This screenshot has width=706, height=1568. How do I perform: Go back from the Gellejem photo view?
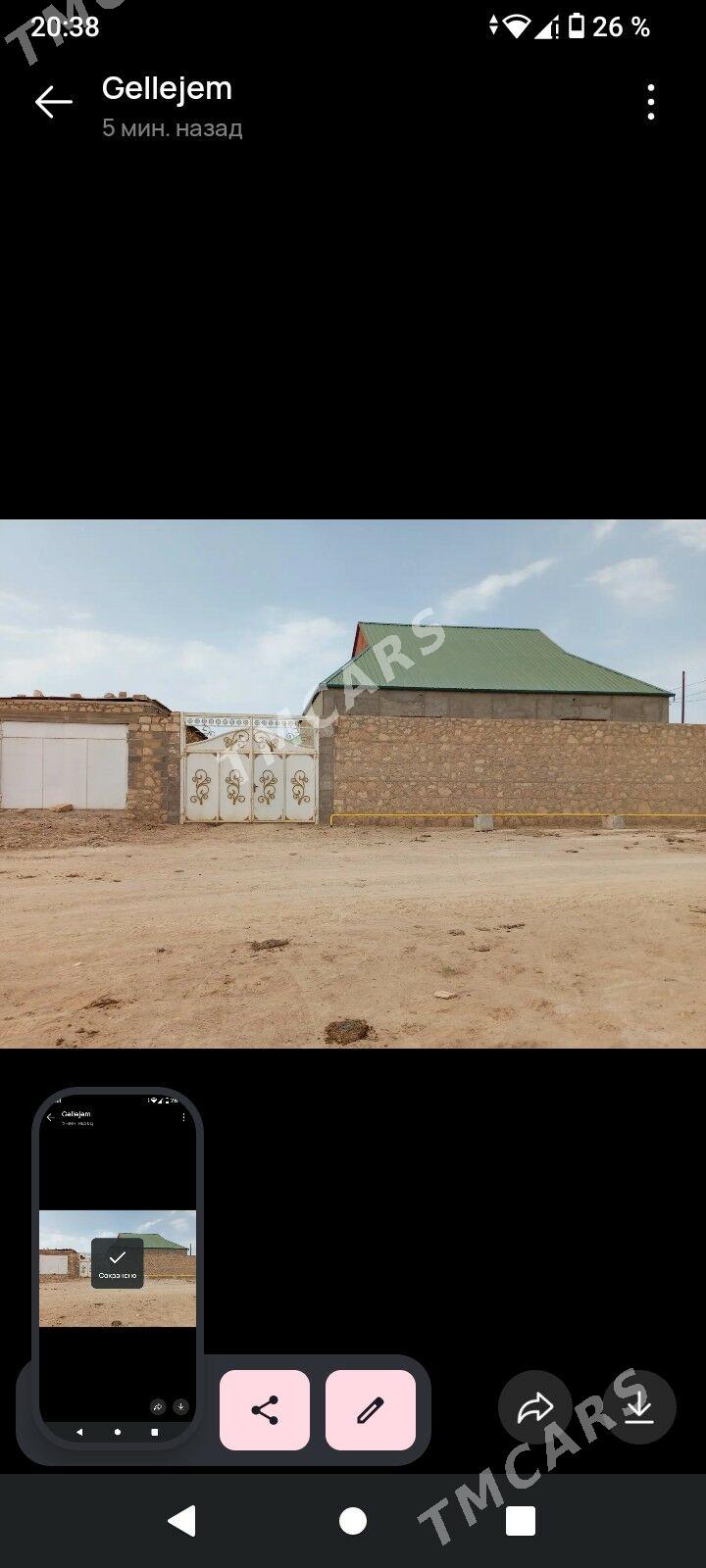(53, 102)
